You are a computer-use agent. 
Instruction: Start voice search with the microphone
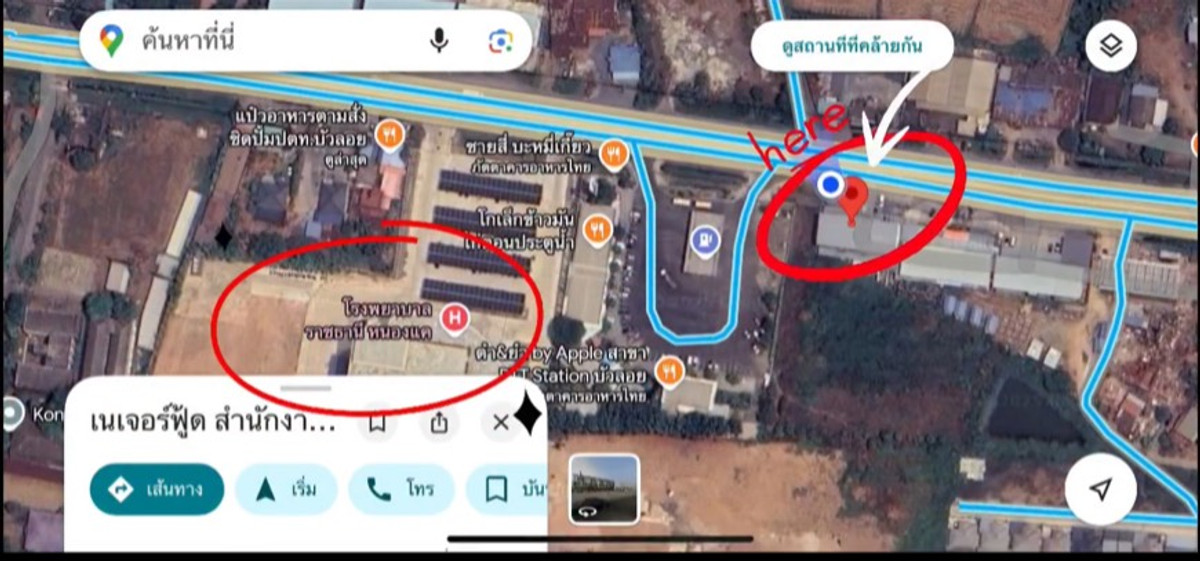438,41
